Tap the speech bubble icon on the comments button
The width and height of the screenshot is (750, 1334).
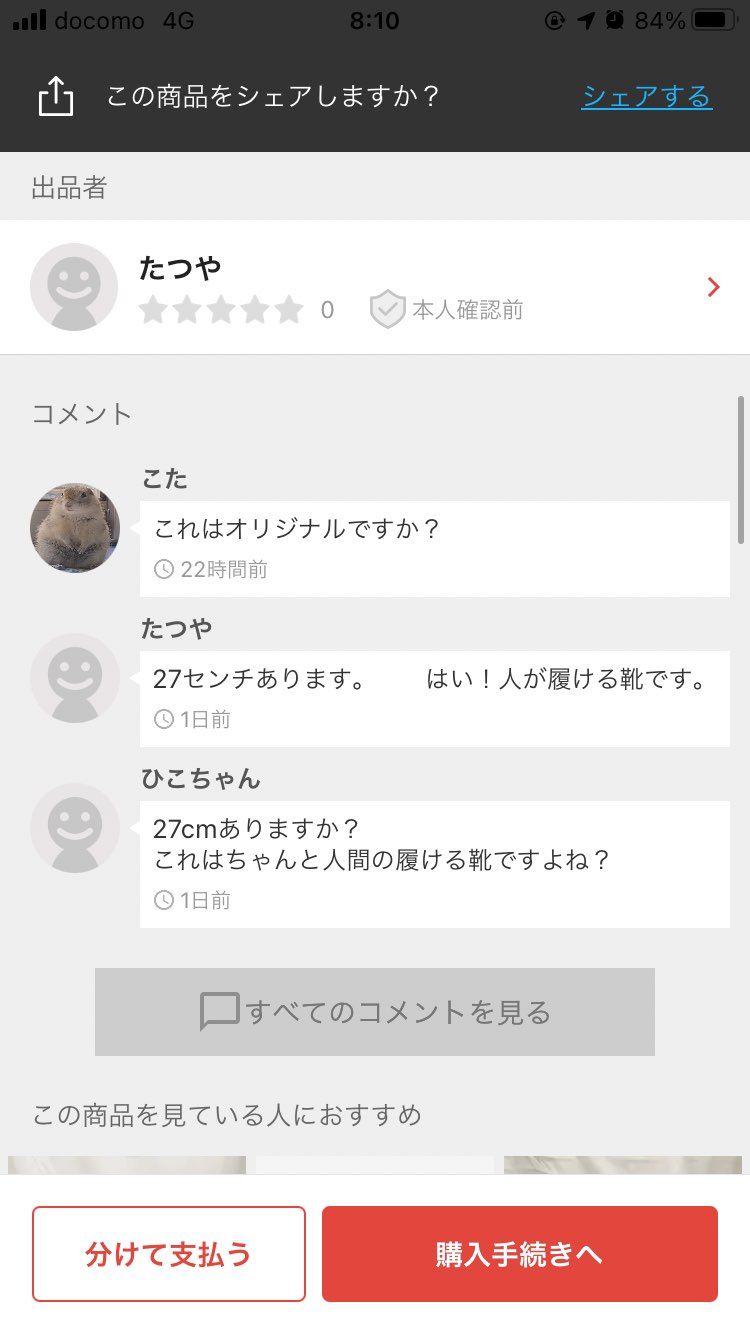pos(220,1010)
